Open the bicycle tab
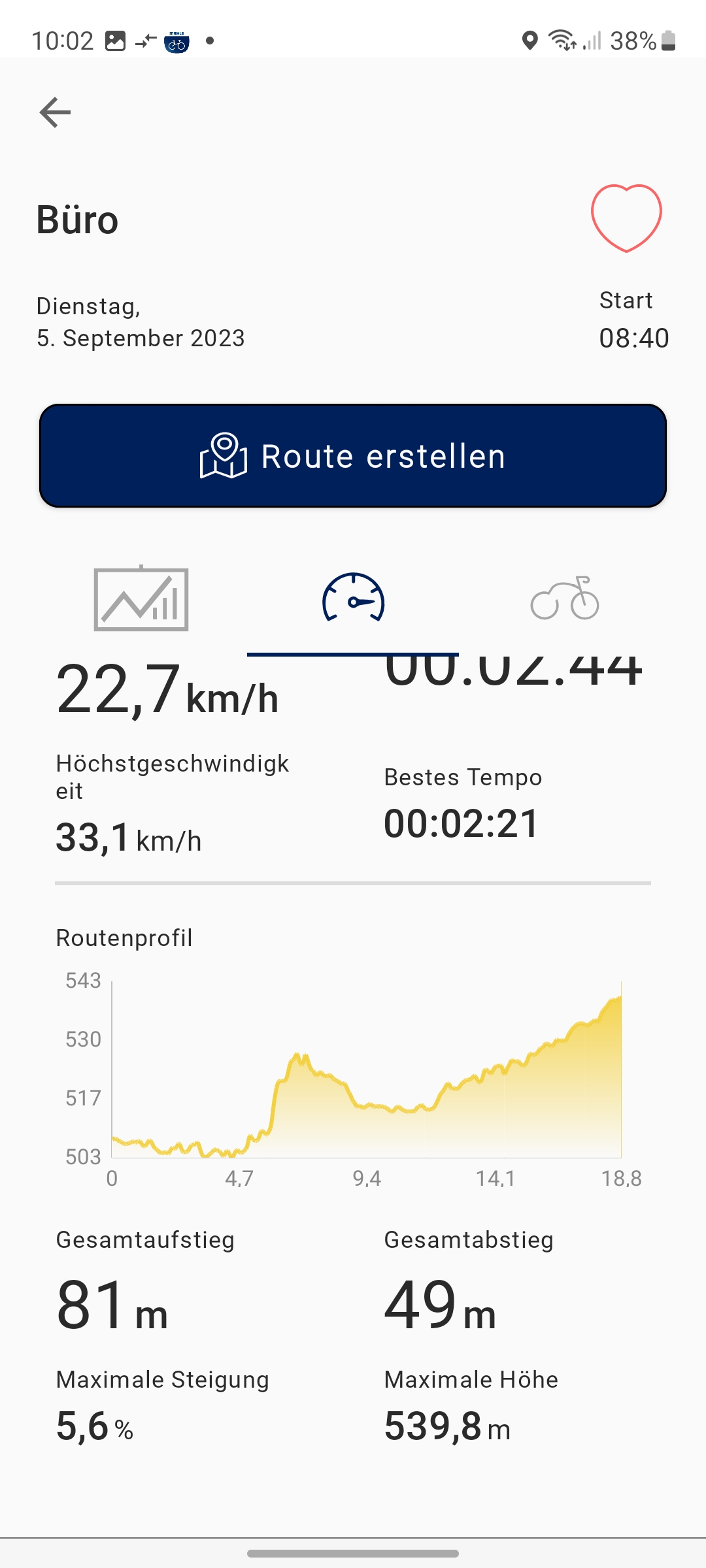 pyautogui.click(x=565, y=598)
